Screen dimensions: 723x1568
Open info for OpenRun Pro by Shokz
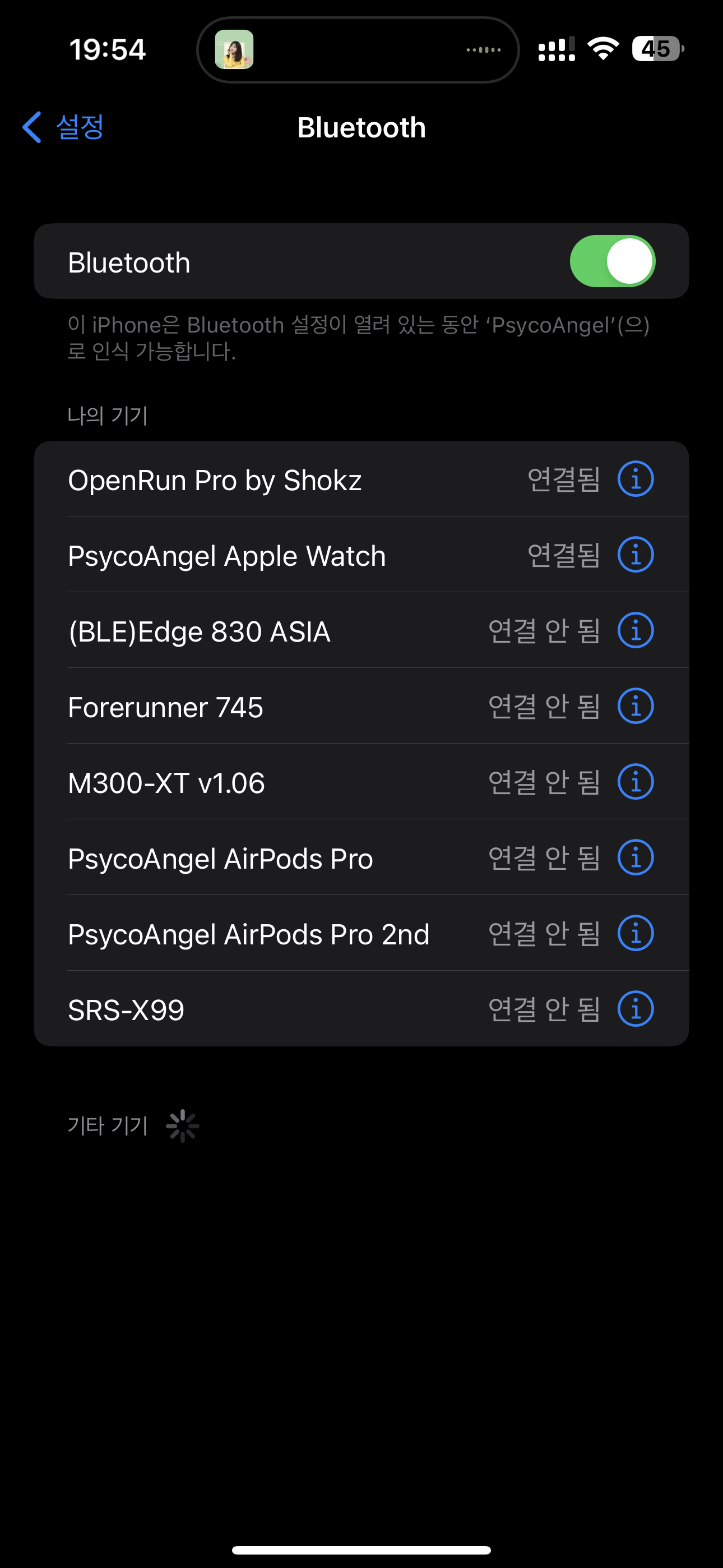(635, 479)
